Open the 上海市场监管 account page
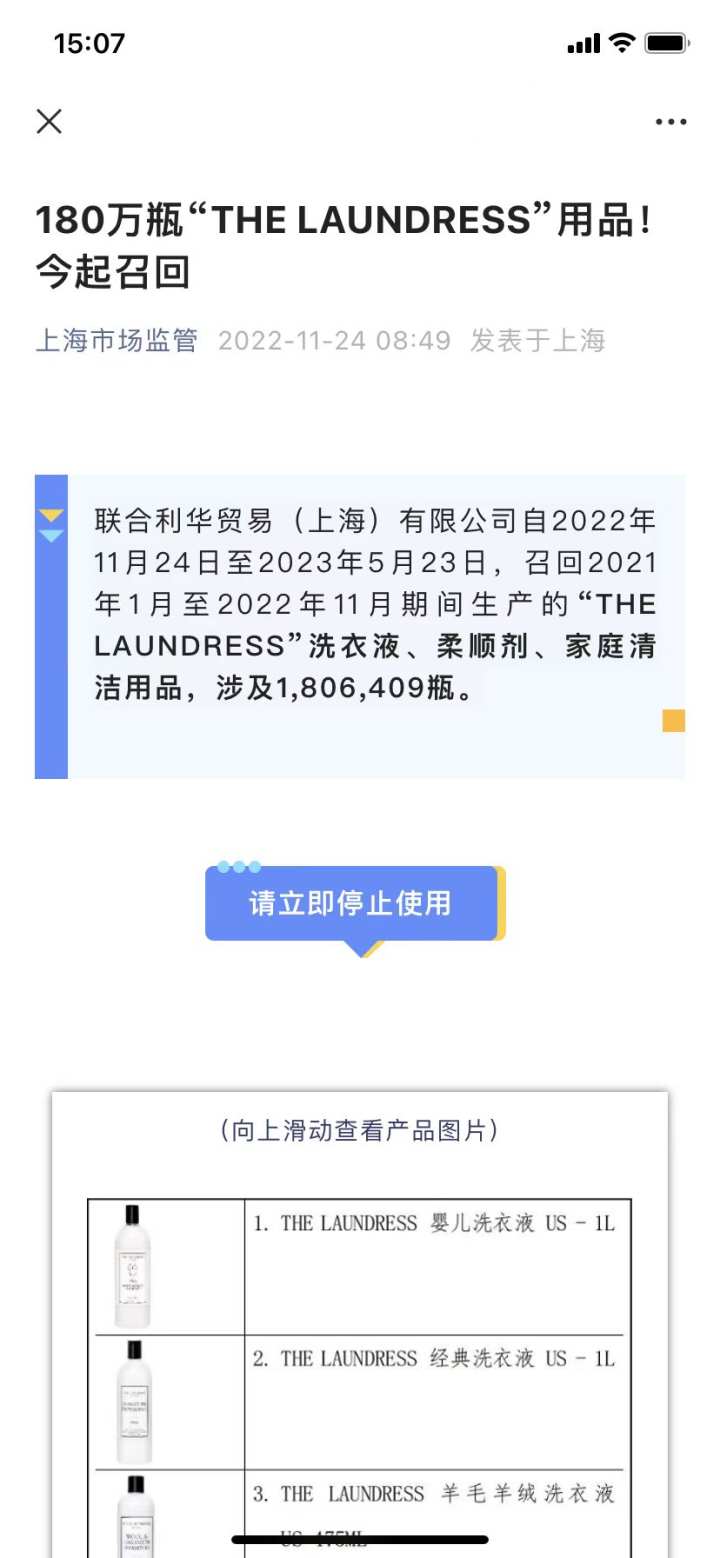This screenshot has height=1558, width=720. (117, 341)
